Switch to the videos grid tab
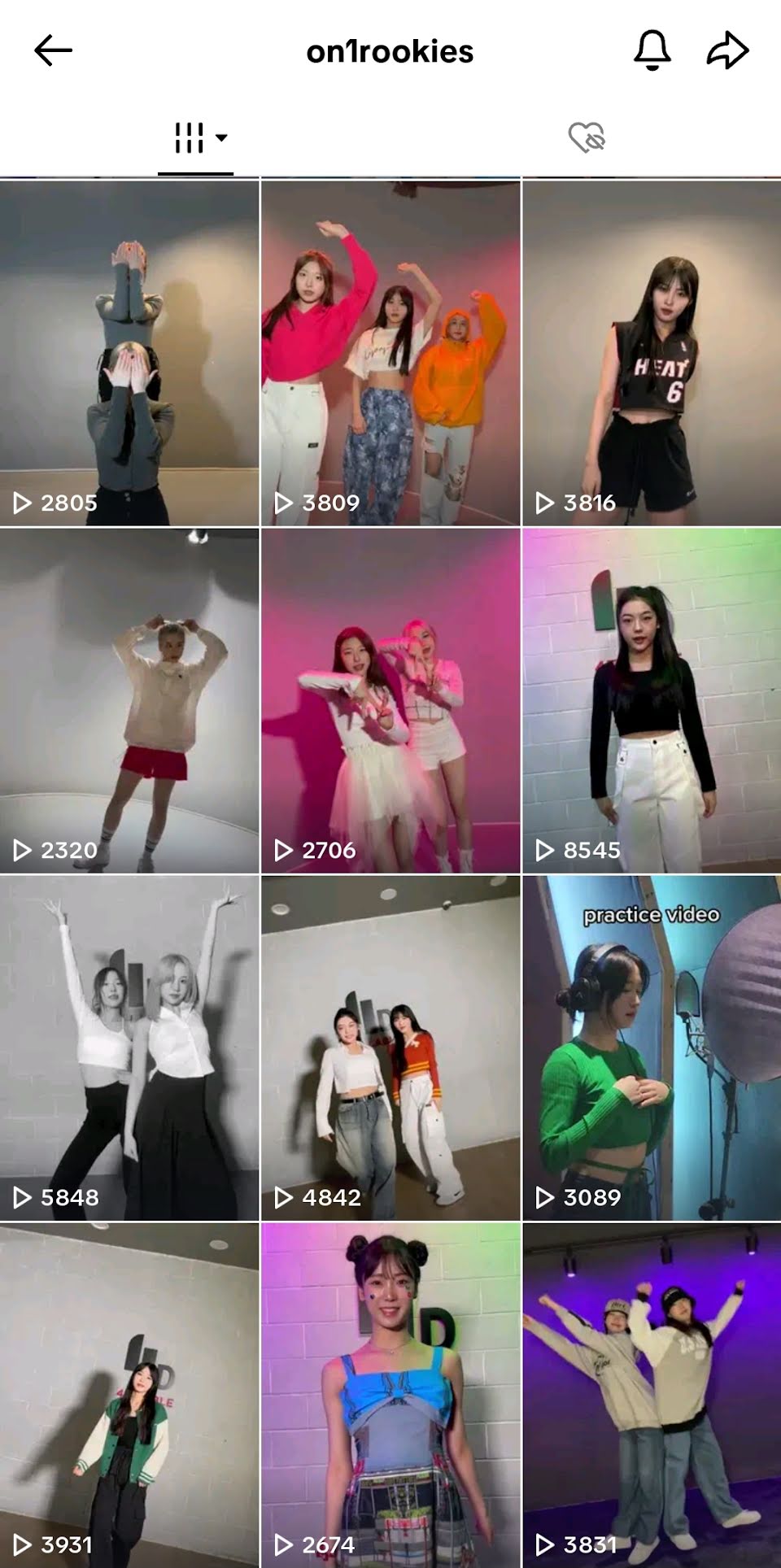This screenshot has height=1568, width=781. [x=196, y=137]
